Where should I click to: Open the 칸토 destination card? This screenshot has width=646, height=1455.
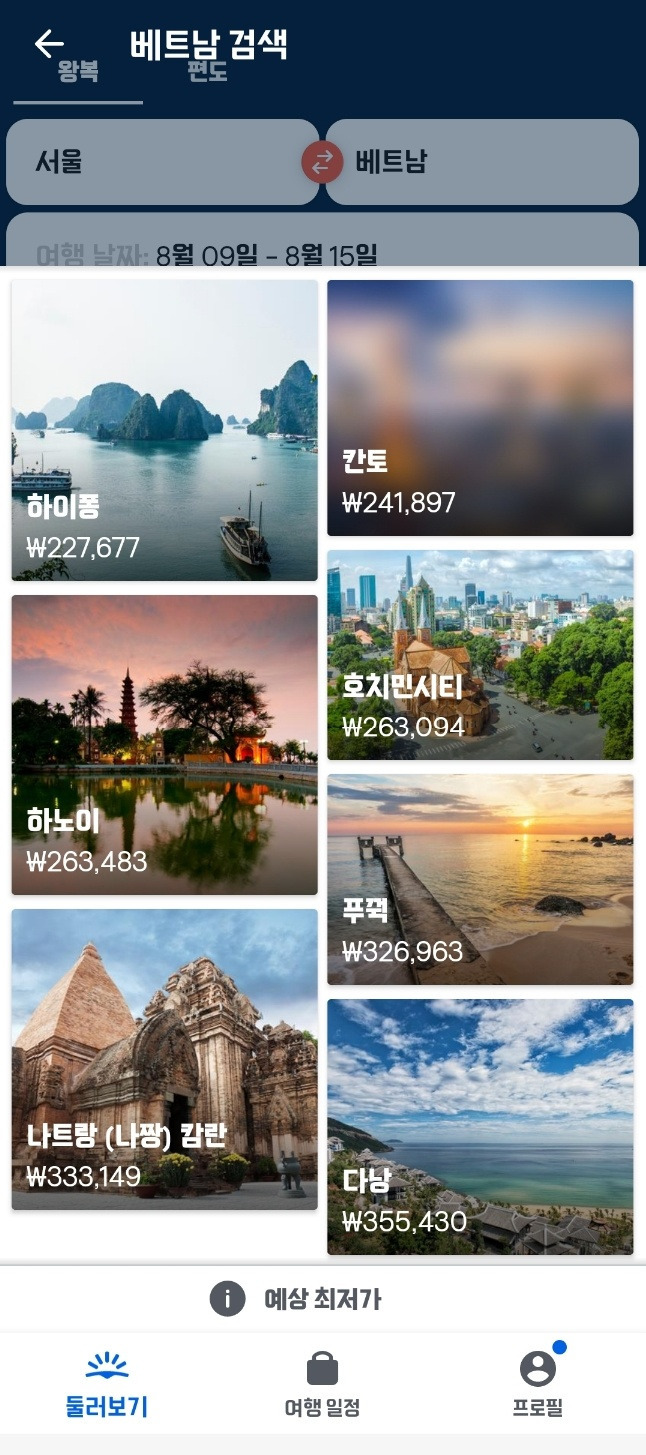click(x=480, y=408)
